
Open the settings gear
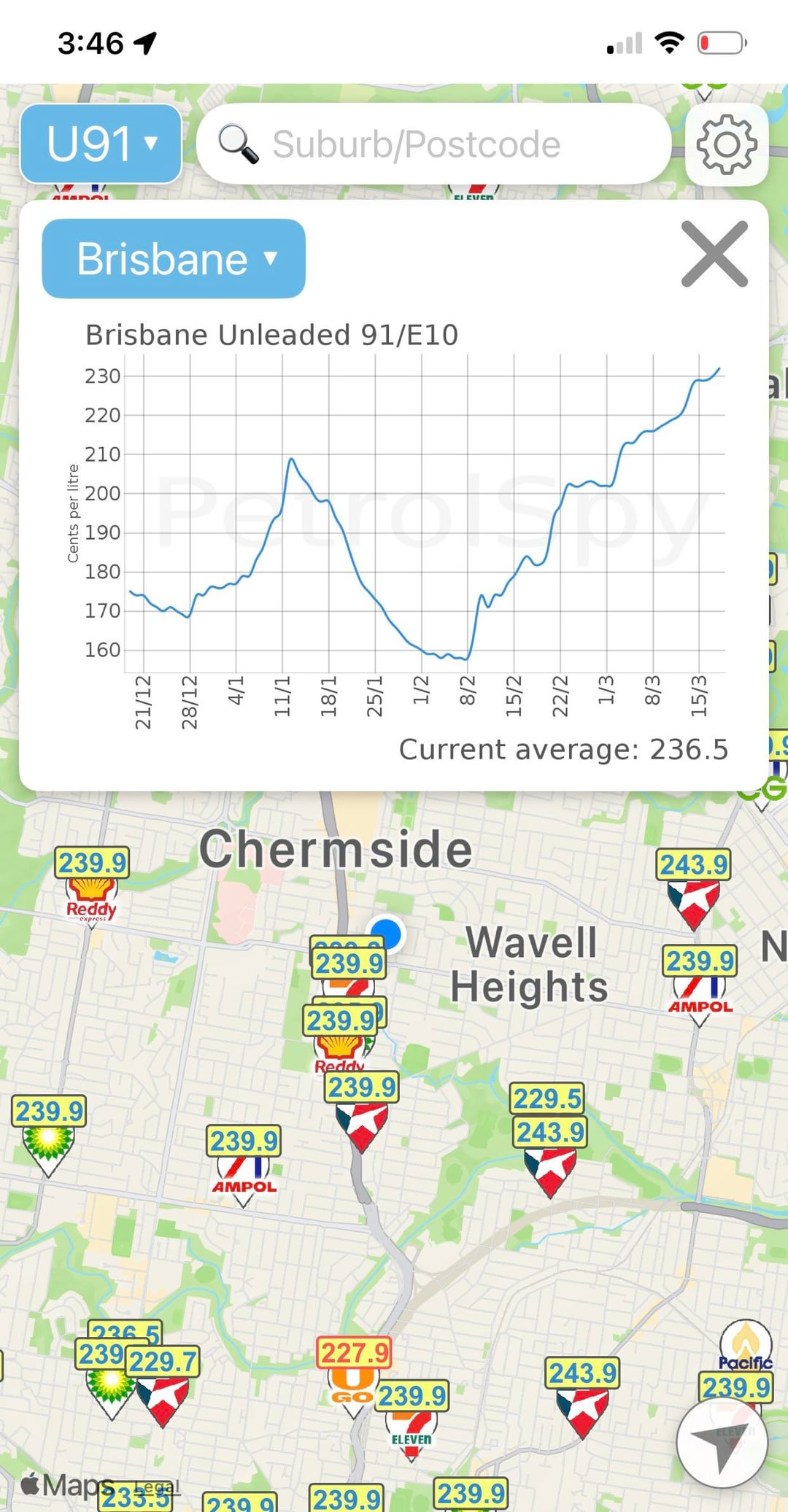click(x=727, y=144)
